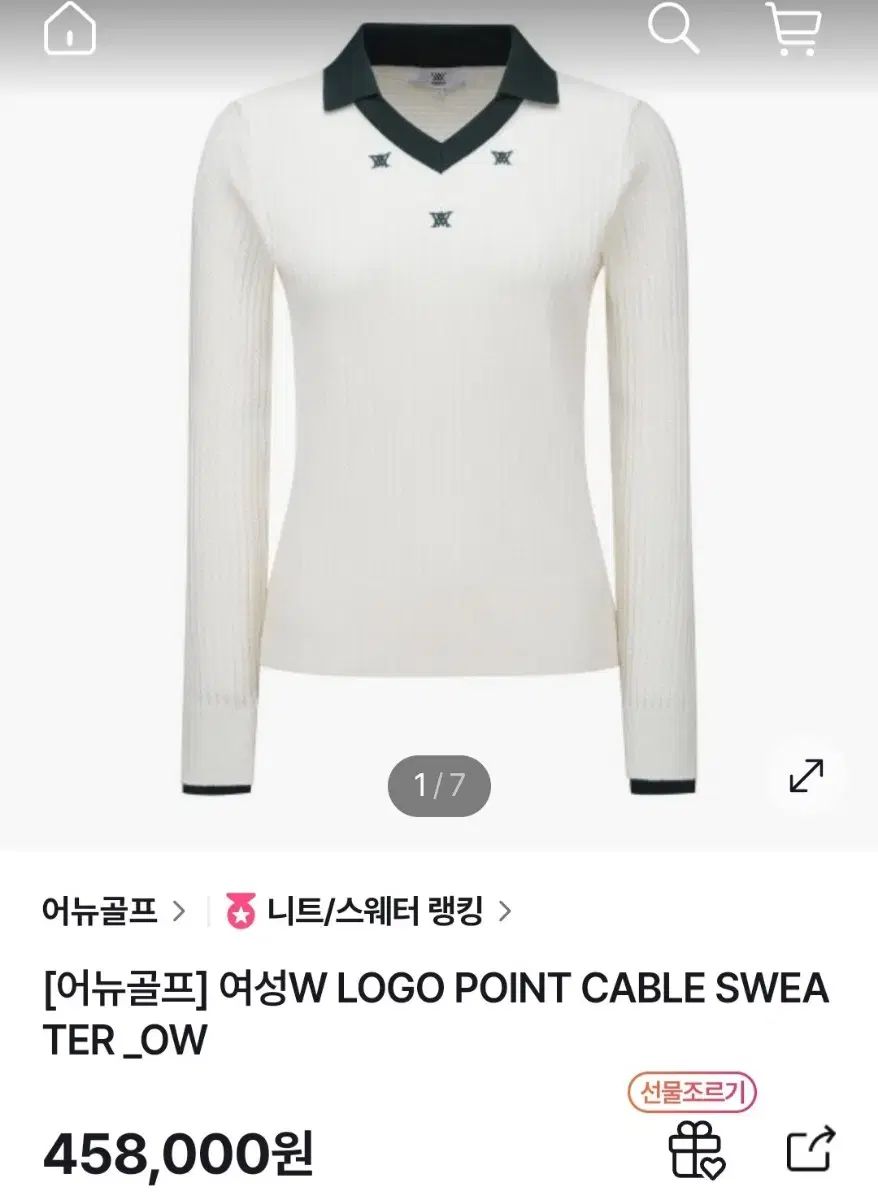
Task: Open the sweater product photo
Action: click(x=439, y=420)
